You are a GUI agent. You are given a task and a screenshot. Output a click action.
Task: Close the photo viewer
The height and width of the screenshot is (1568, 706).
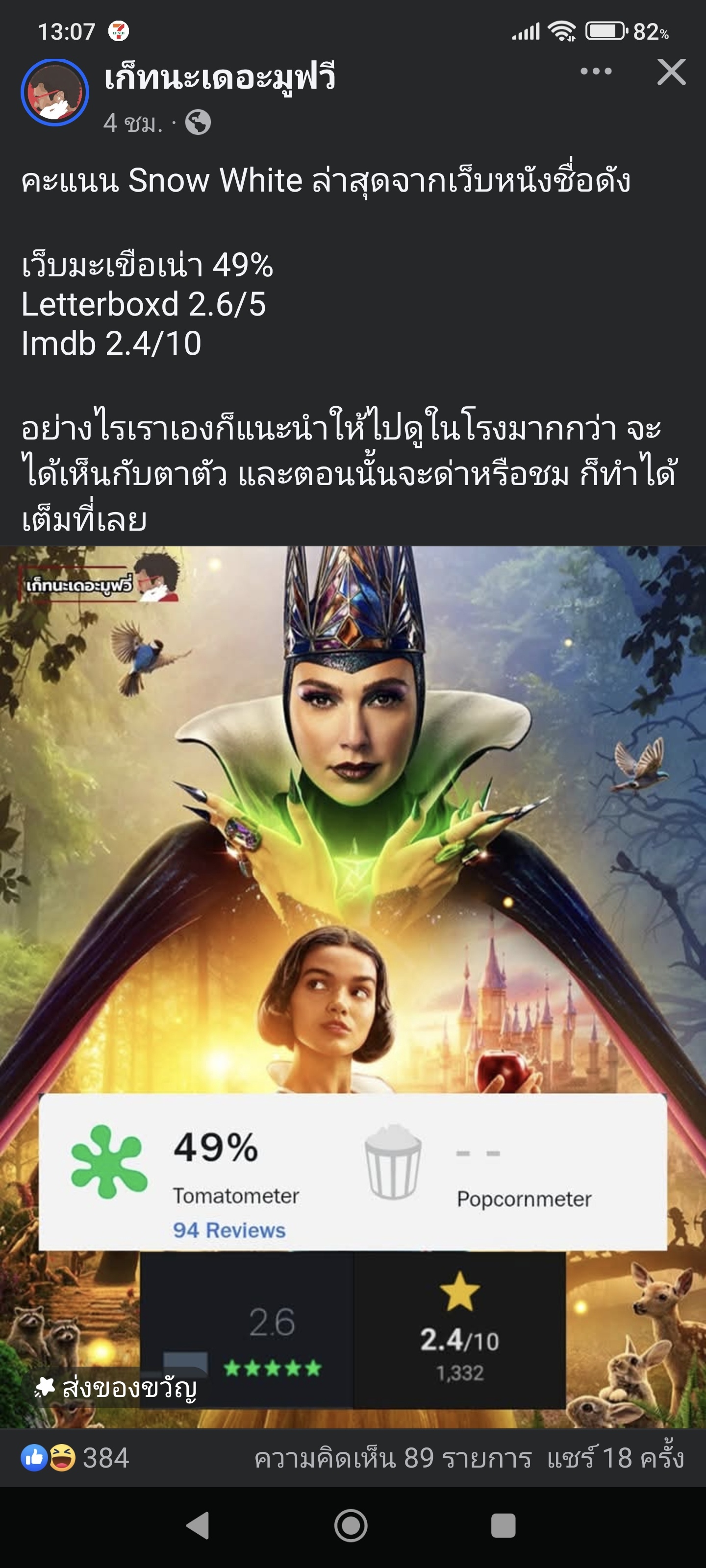pos(671,72)
